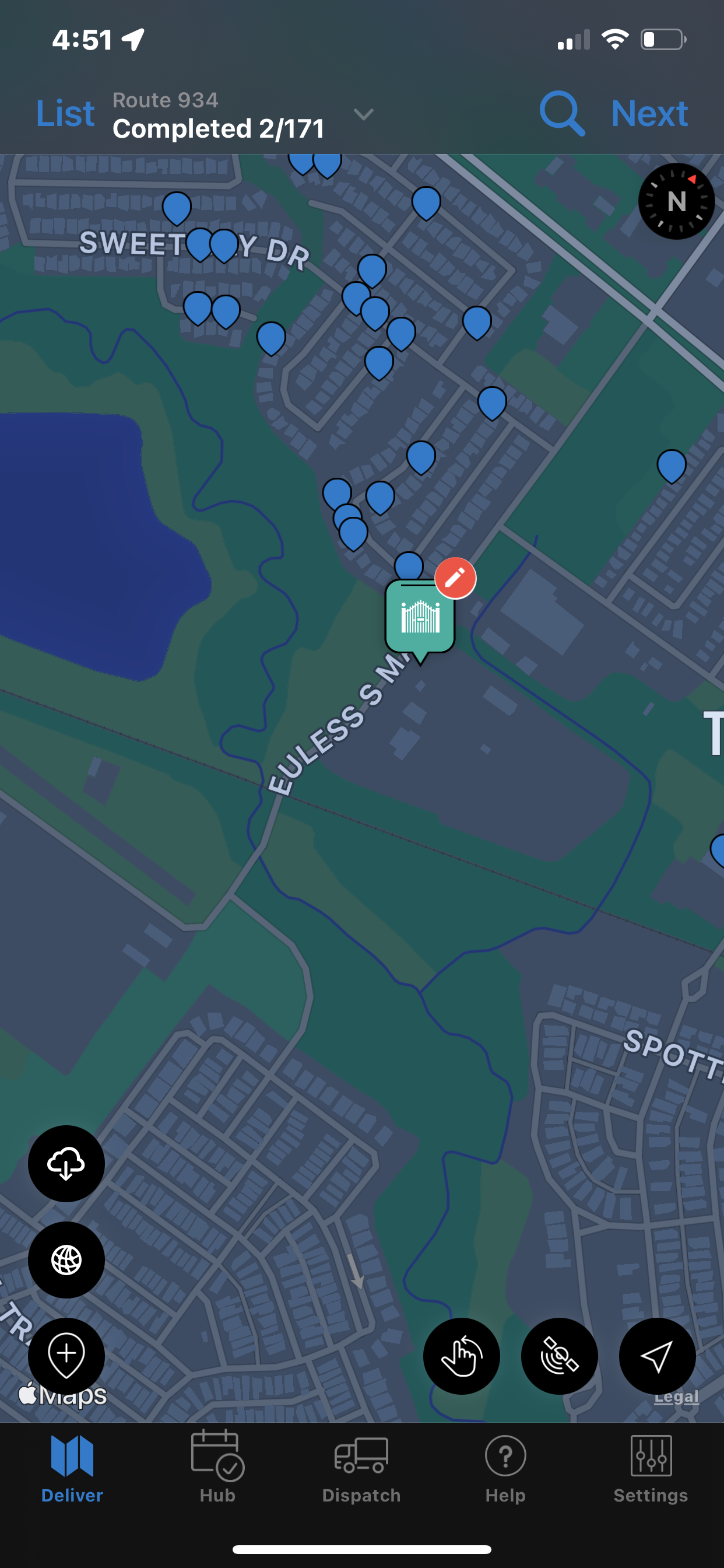The height and width of the screenshot is (1568, 724).
Task: Open the Settings tab
Action: pos(651,1467)
